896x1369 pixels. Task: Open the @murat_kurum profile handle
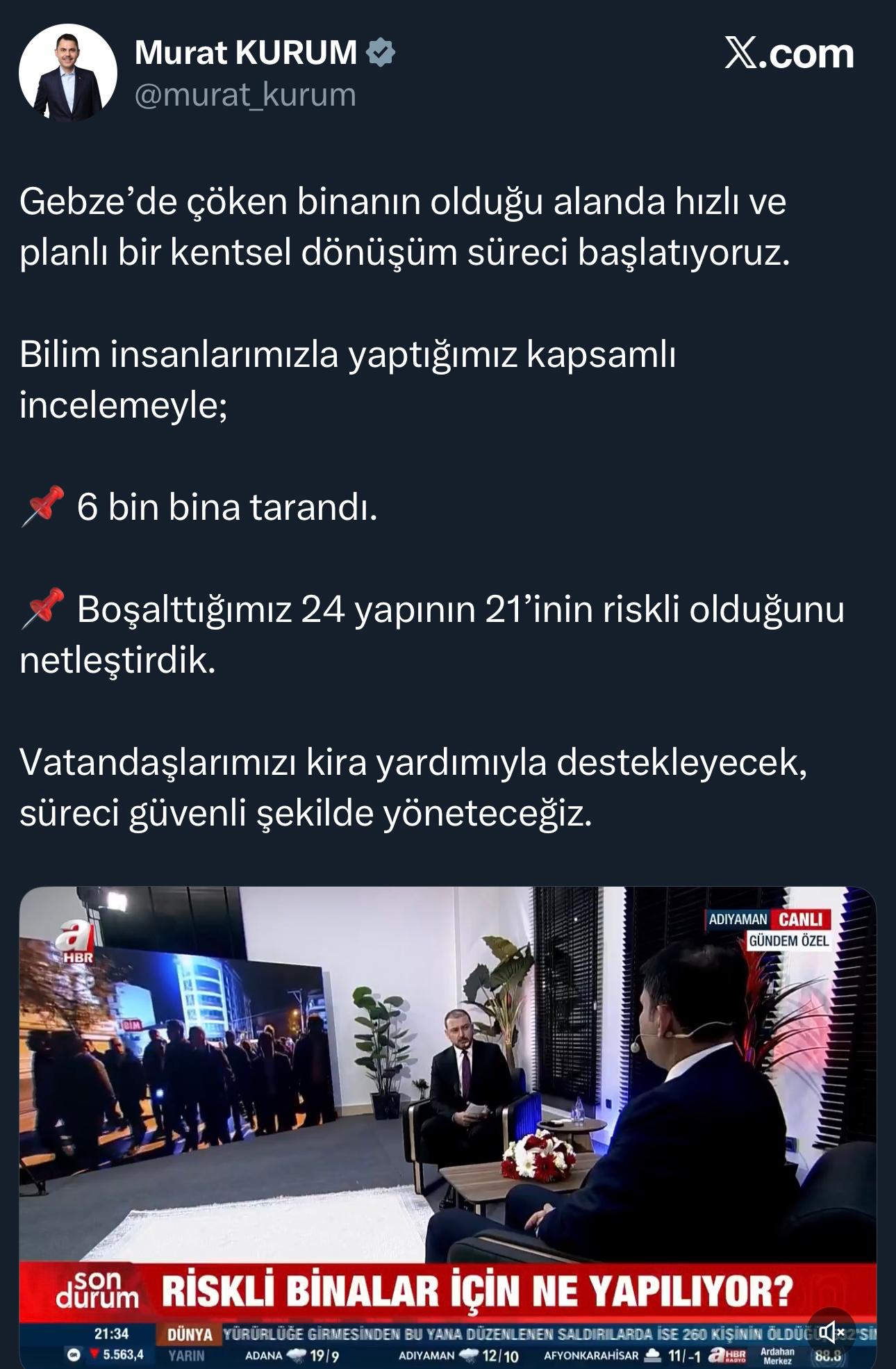coord(245,95)
